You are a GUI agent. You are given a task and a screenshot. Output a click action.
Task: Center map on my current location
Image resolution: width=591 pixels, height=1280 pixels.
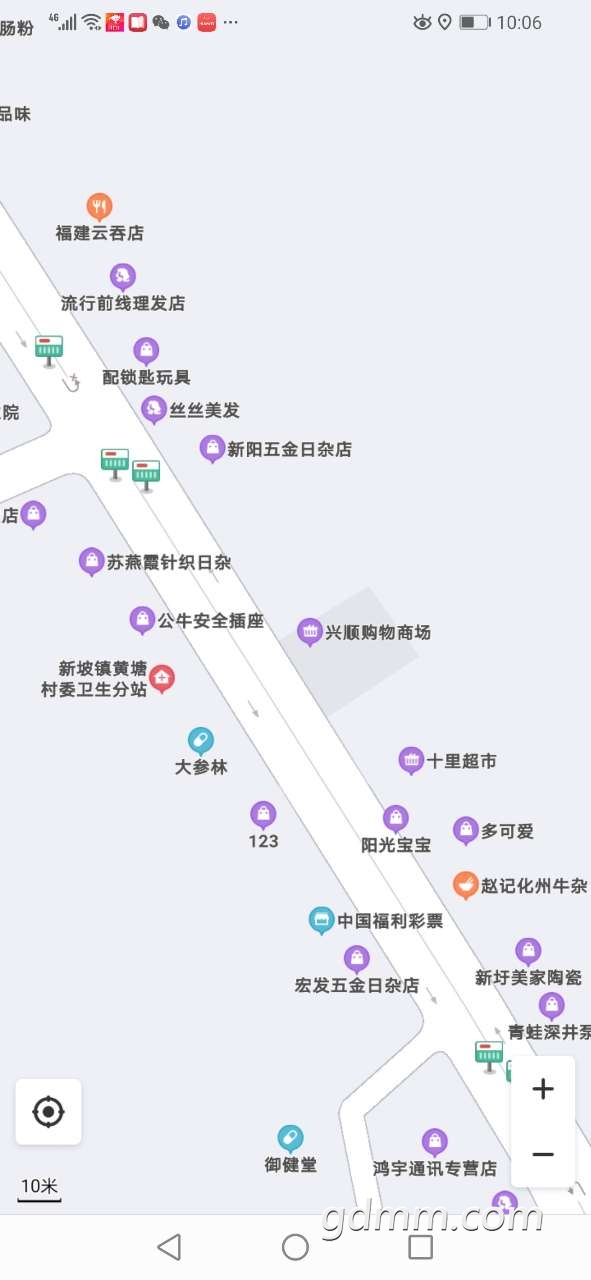[48, 1111]
